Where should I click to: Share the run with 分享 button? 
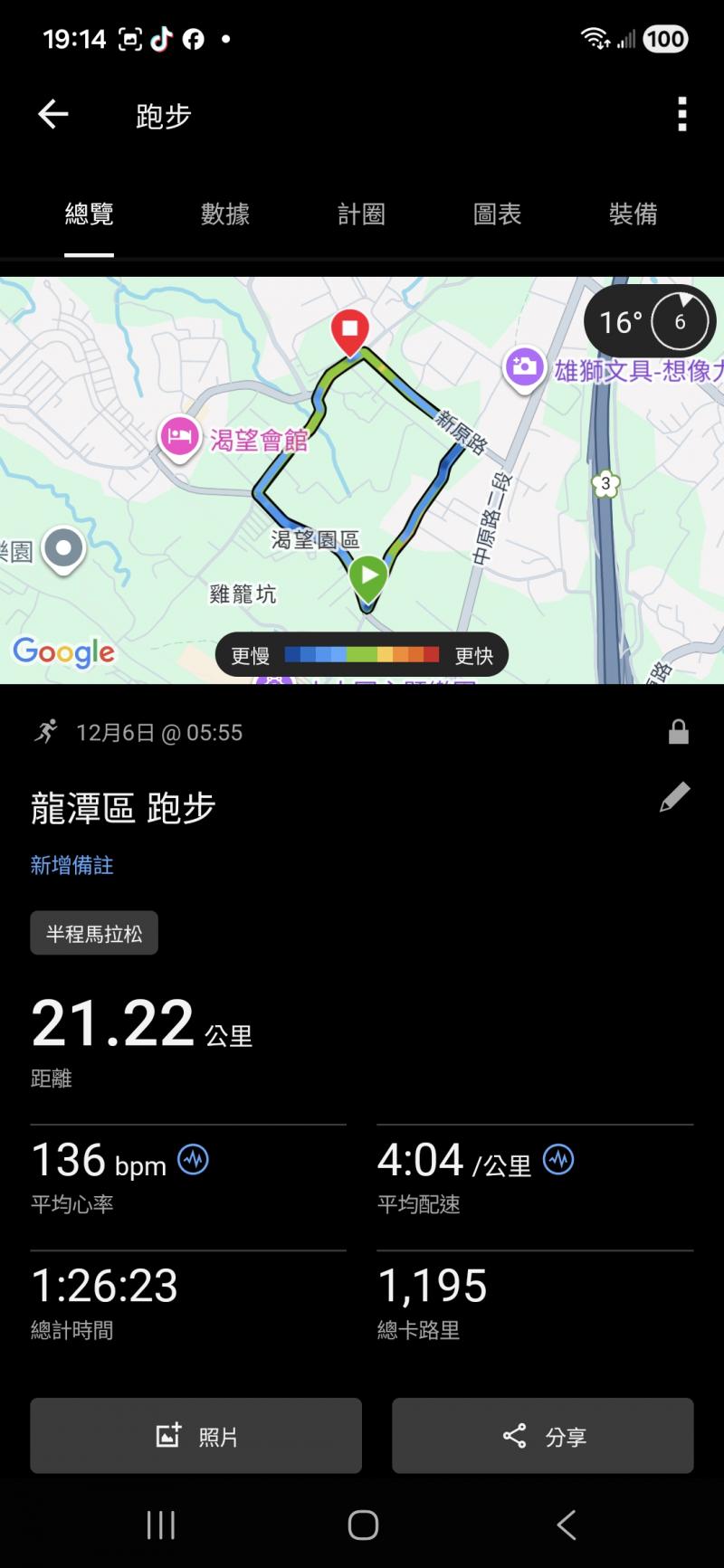(x=543, y=1436)
